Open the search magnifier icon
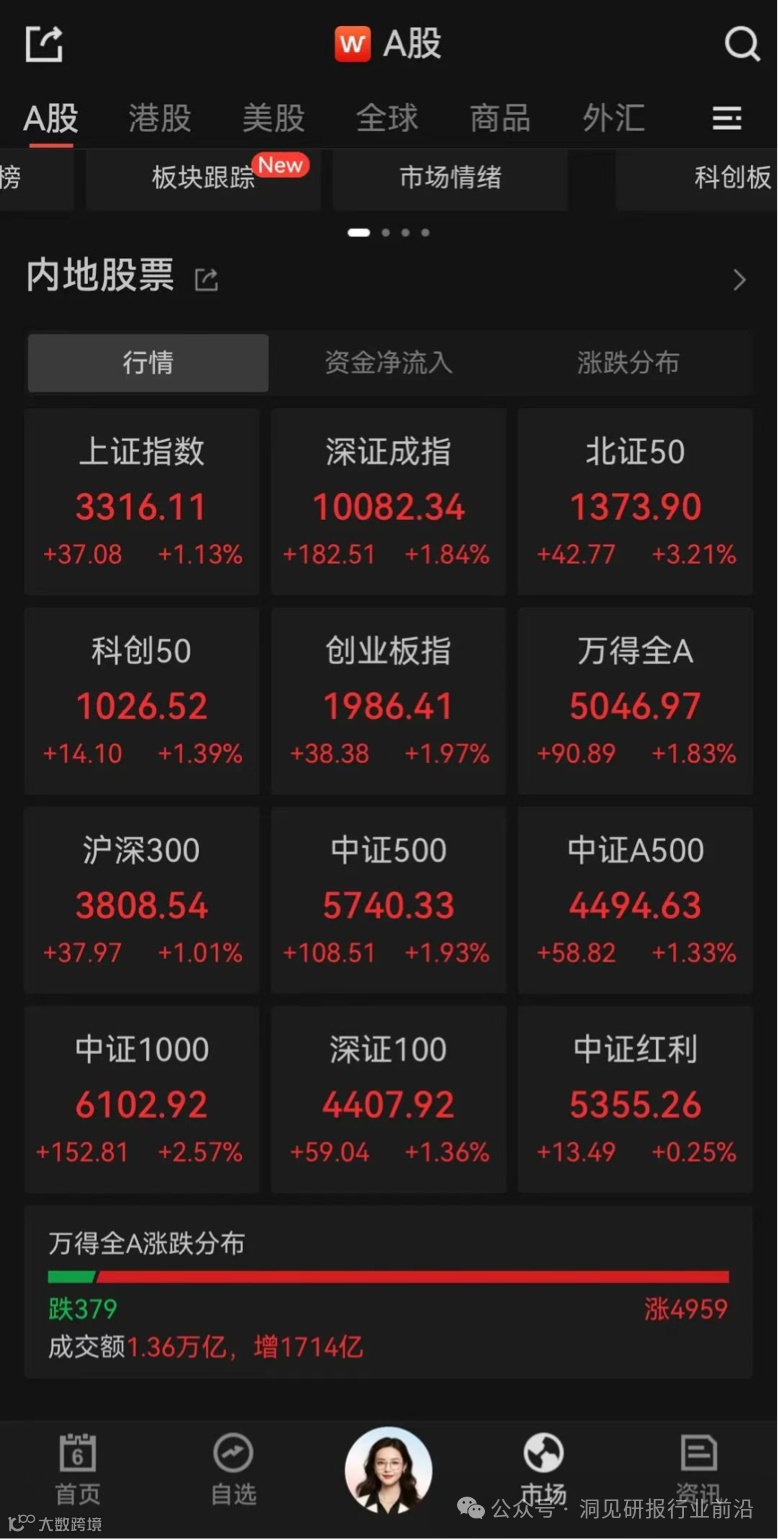 [741, 43]
